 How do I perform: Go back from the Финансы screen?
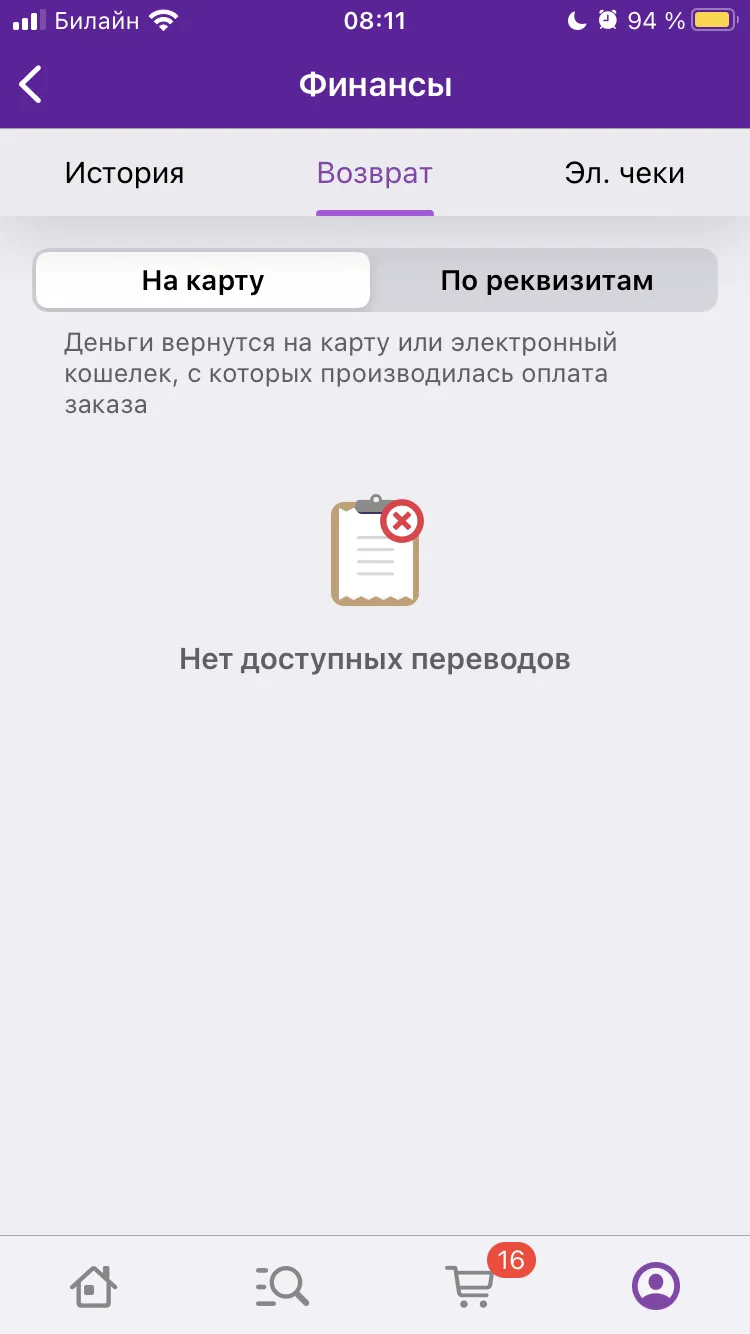tap(31, 85)
